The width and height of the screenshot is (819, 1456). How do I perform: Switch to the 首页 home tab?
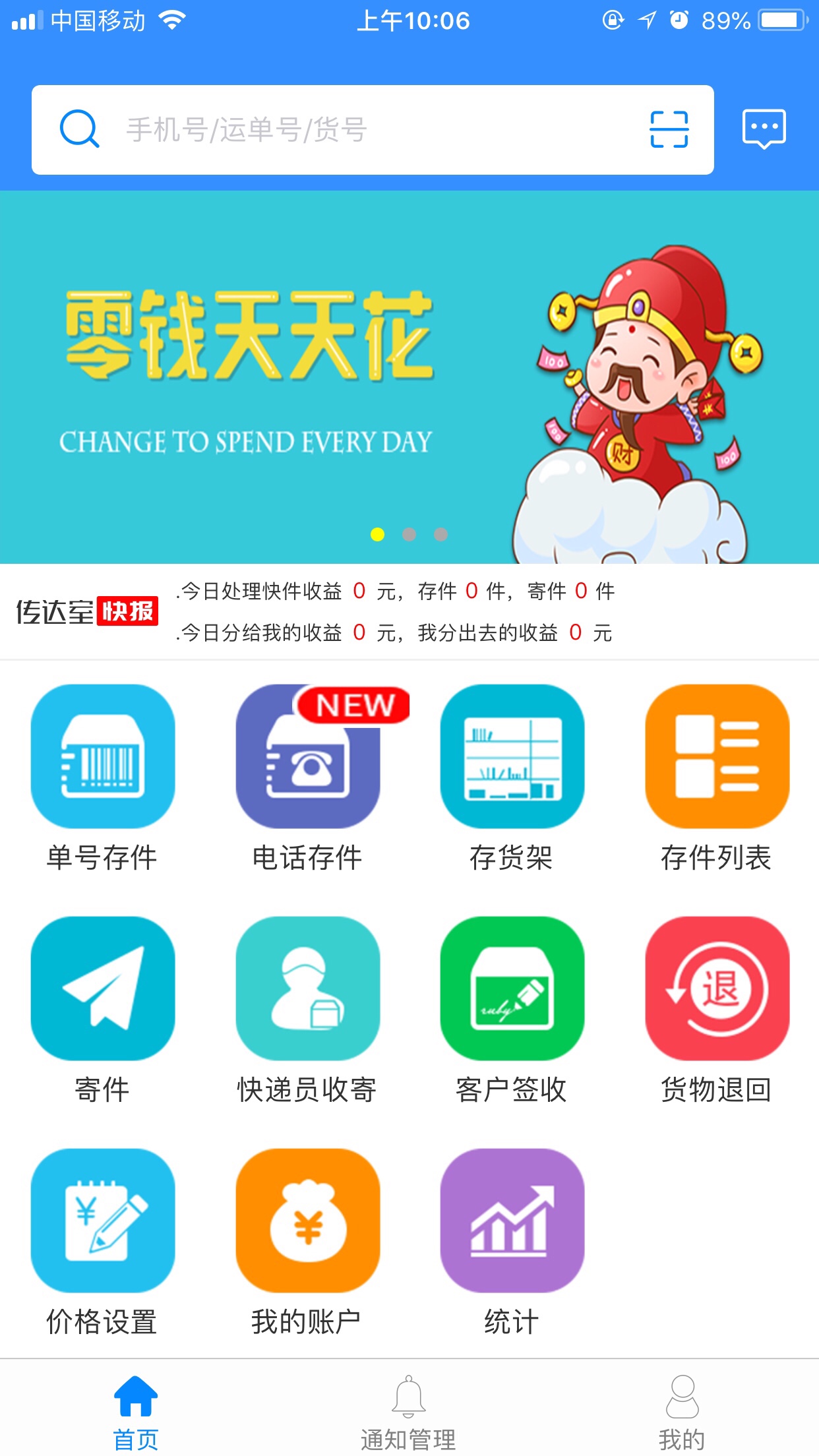pyautogui.click(x=136, y=1411)
